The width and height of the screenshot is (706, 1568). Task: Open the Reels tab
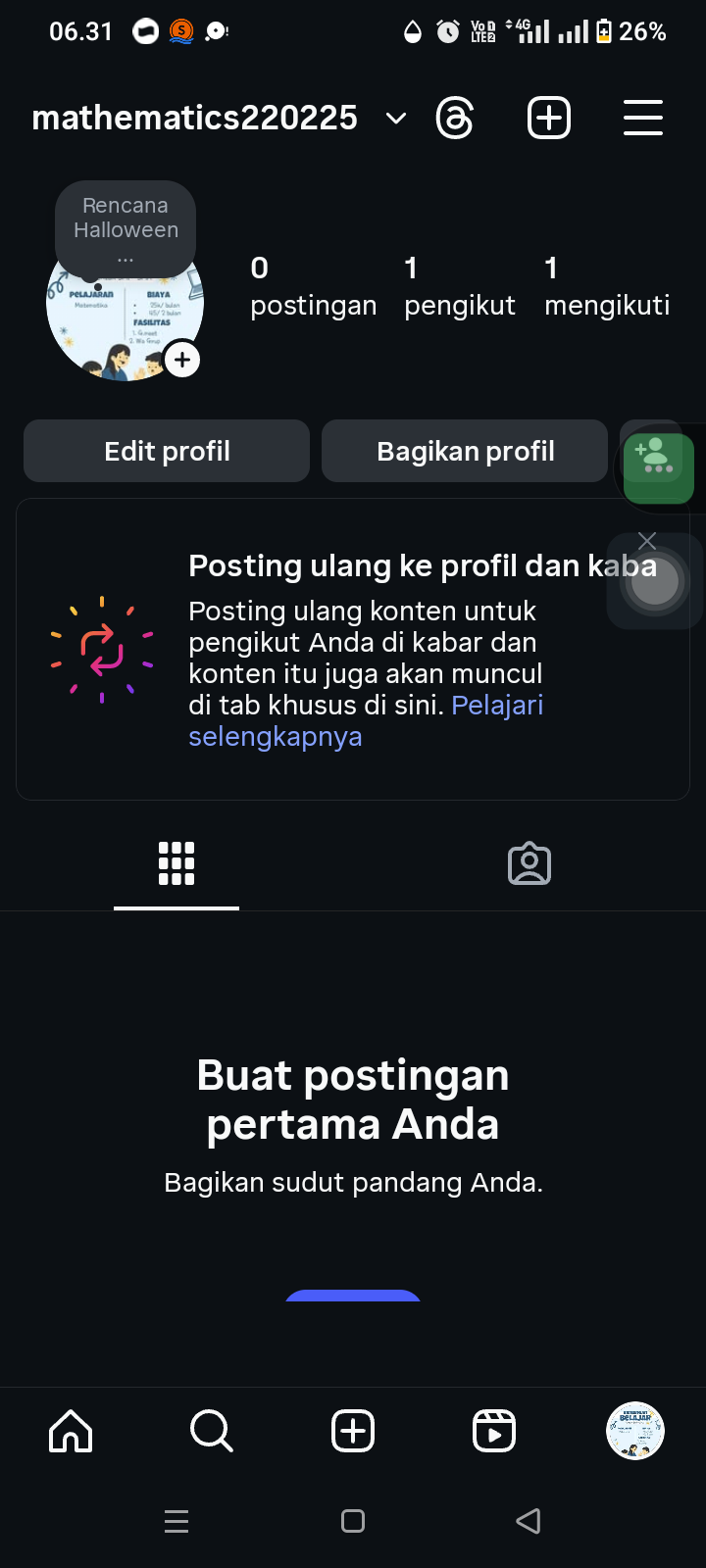494,1431
